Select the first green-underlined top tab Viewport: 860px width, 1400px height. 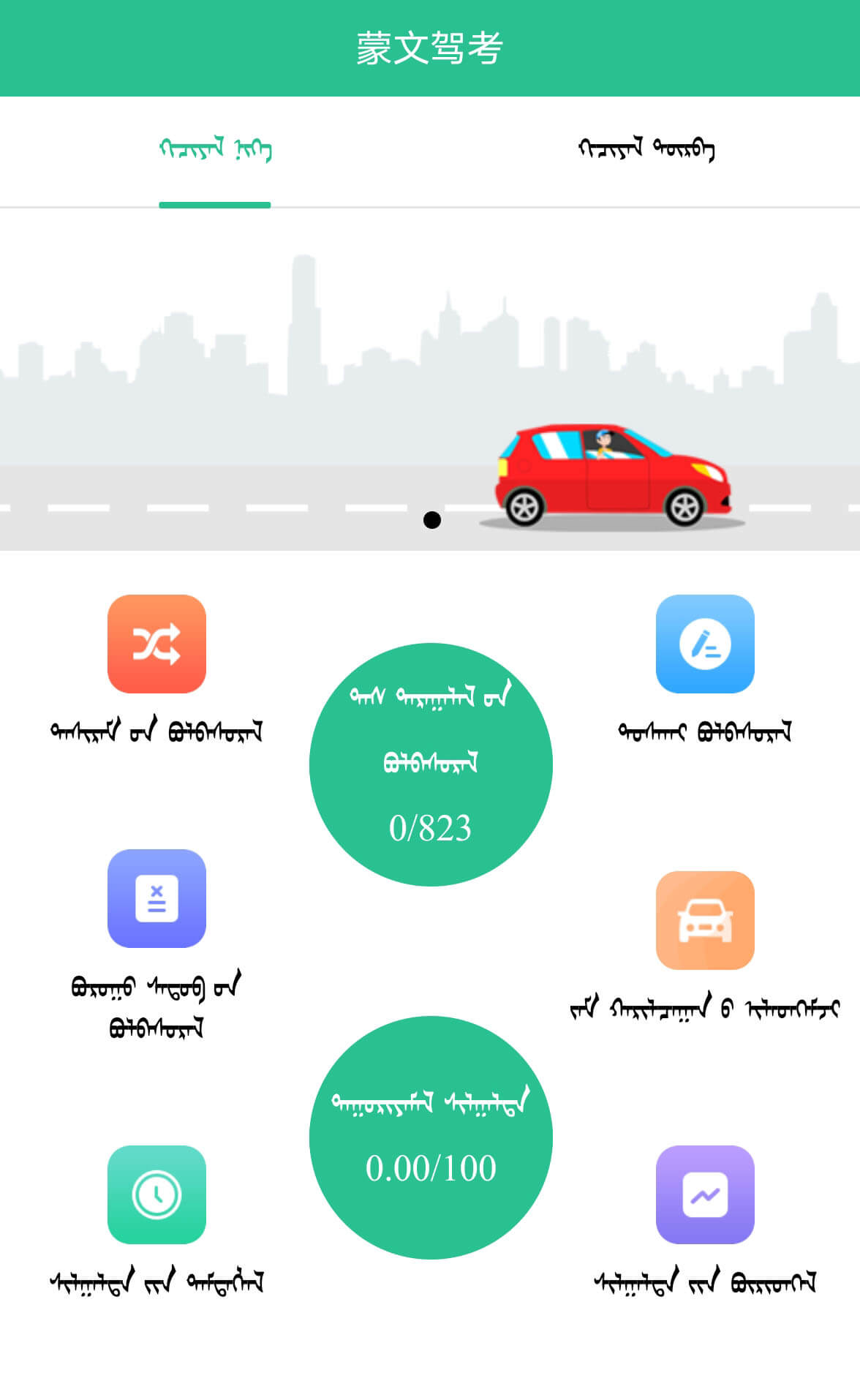click(215, 150)
